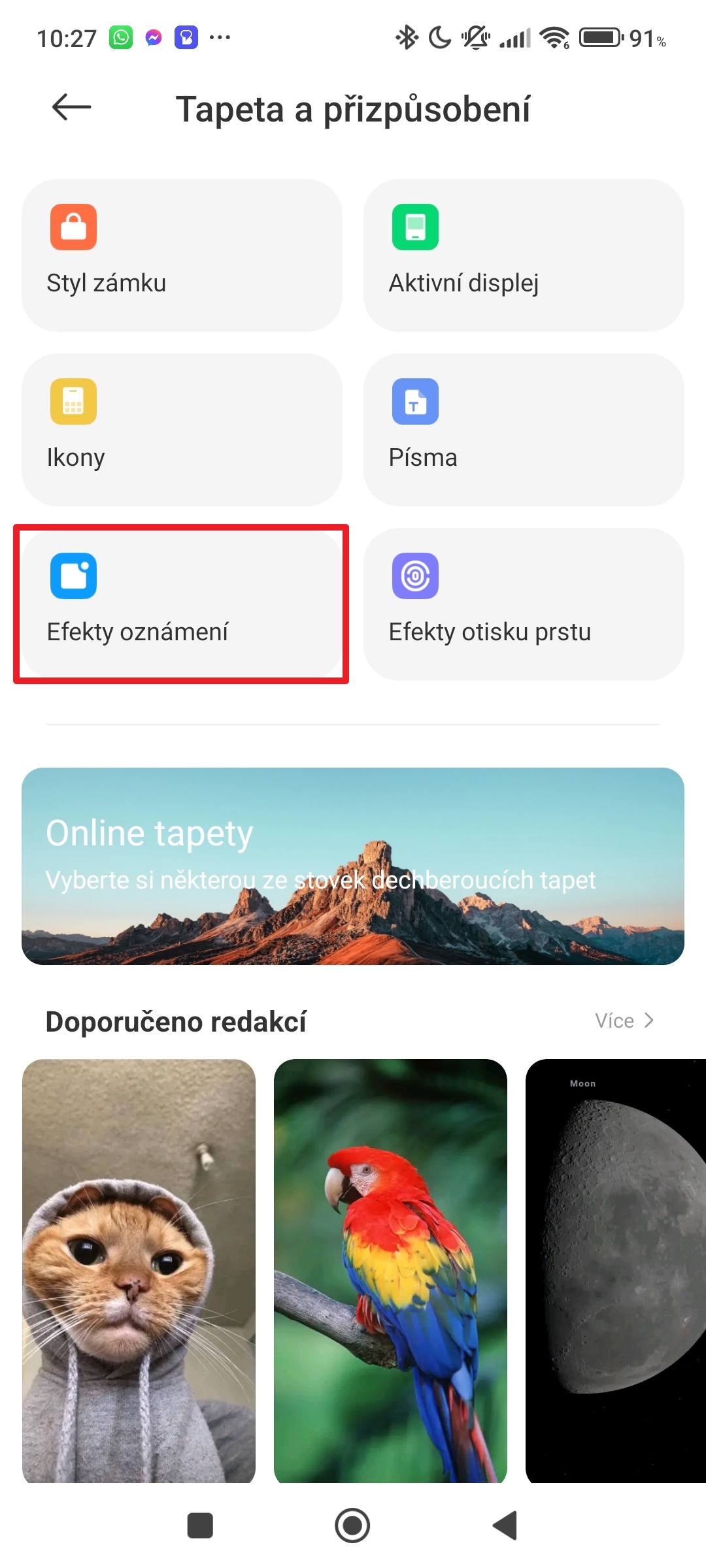Open Písma fonts card
706x1568 pixels.
[524, 430]
